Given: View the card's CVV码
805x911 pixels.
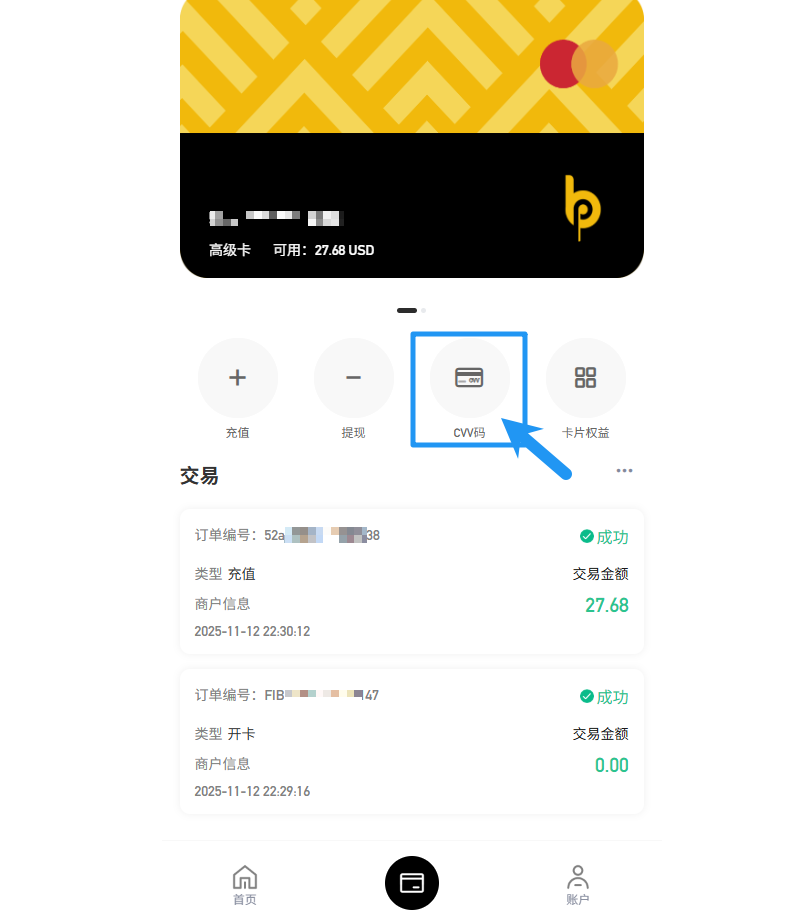Looking at the screenshot, I should 469,378.
